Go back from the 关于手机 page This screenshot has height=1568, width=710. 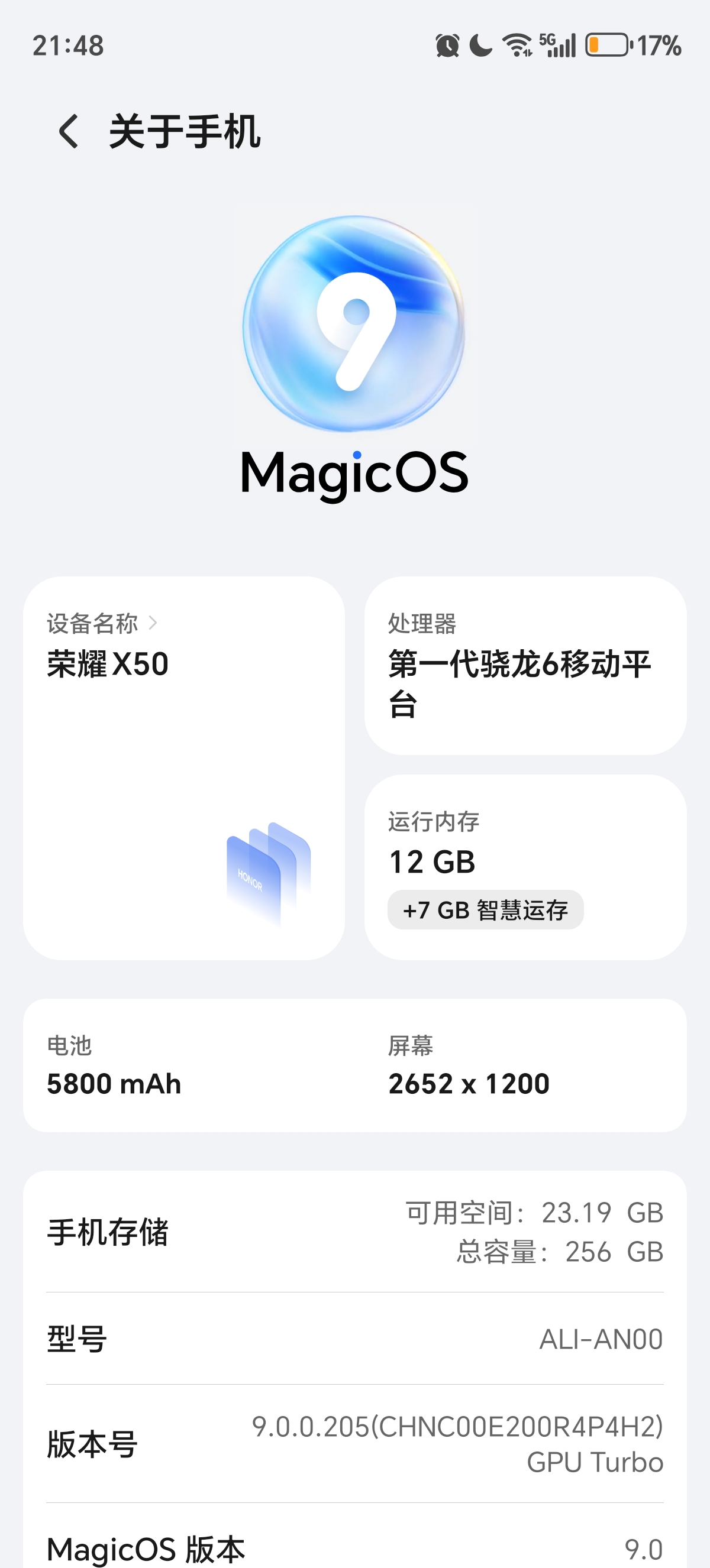pyautogui.click(x=68, y=131)
